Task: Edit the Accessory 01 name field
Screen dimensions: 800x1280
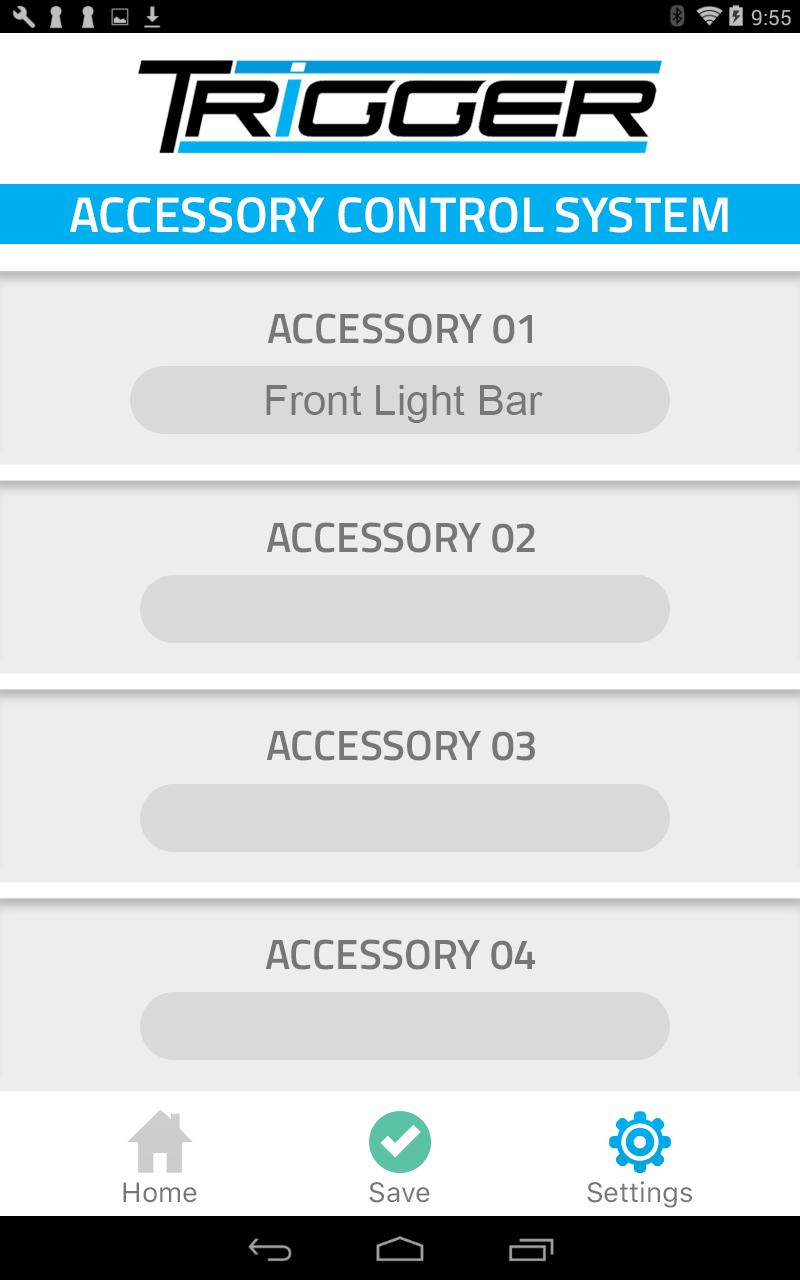Action: (400, 400)
